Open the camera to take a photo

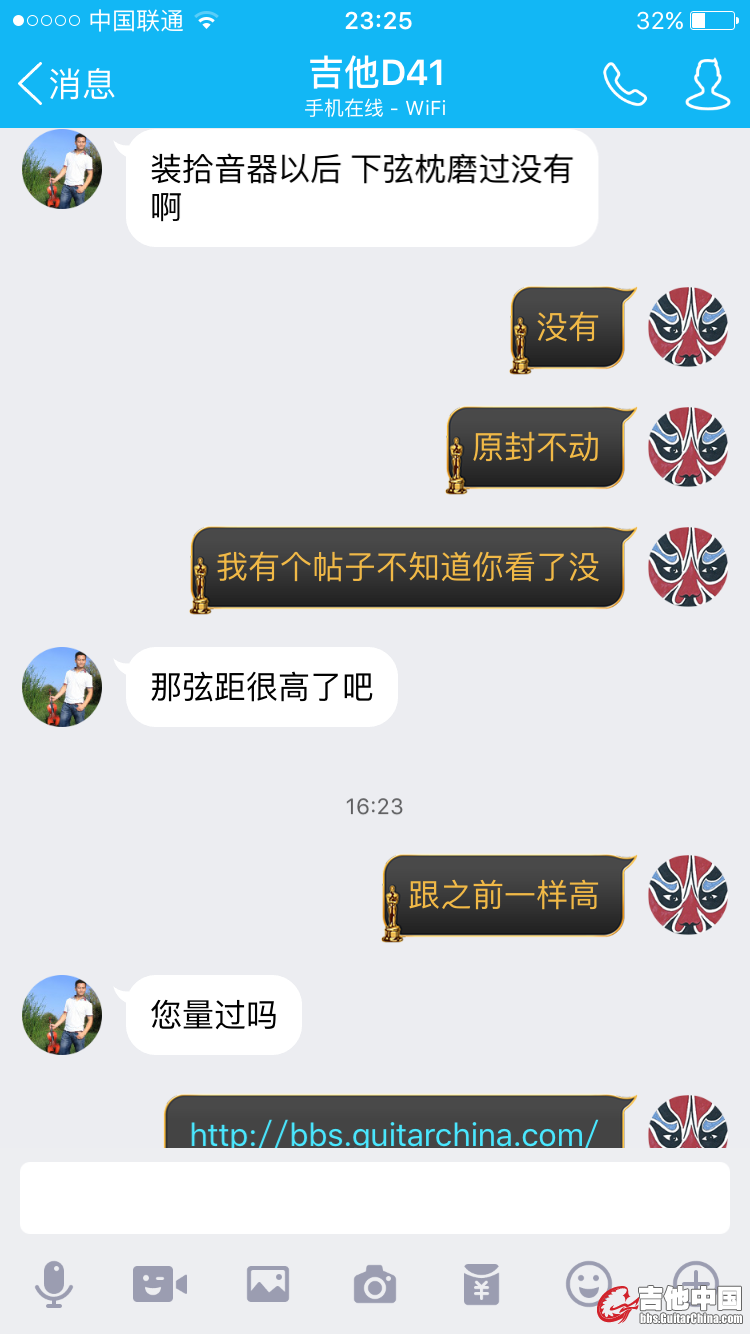375,1284
